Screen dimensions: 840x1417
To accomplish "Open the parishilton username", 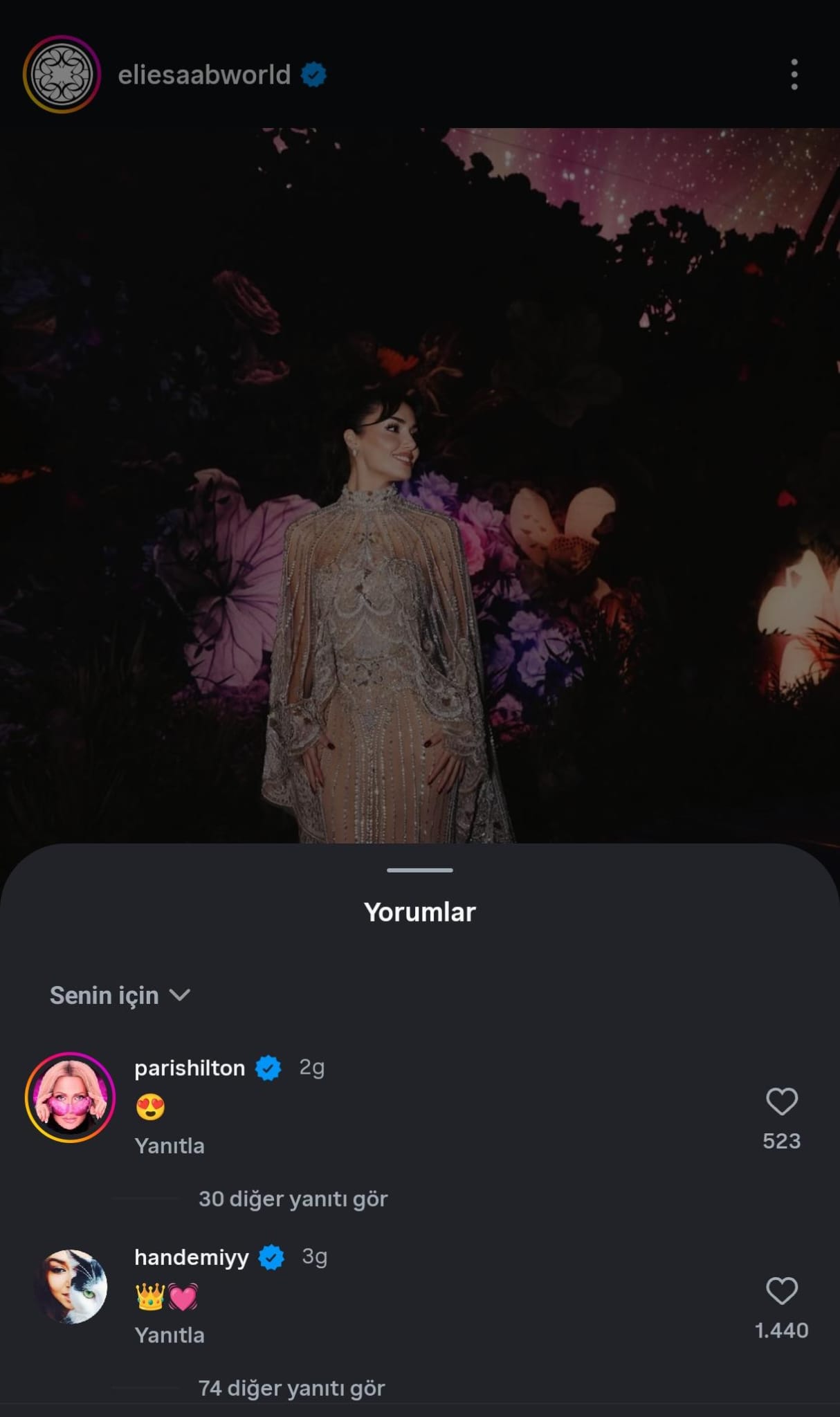I will [190, 1068].
